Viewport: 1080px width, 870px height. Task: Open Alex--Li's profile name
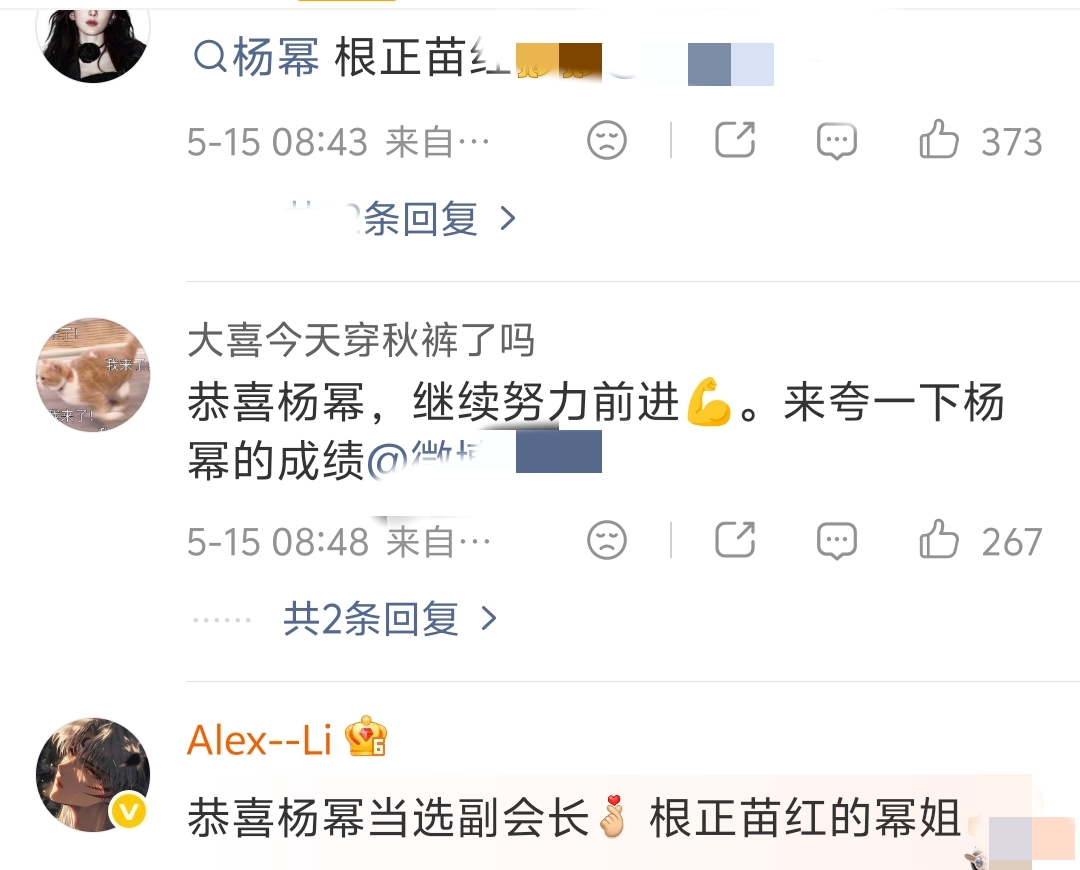[x=260, y=739]
